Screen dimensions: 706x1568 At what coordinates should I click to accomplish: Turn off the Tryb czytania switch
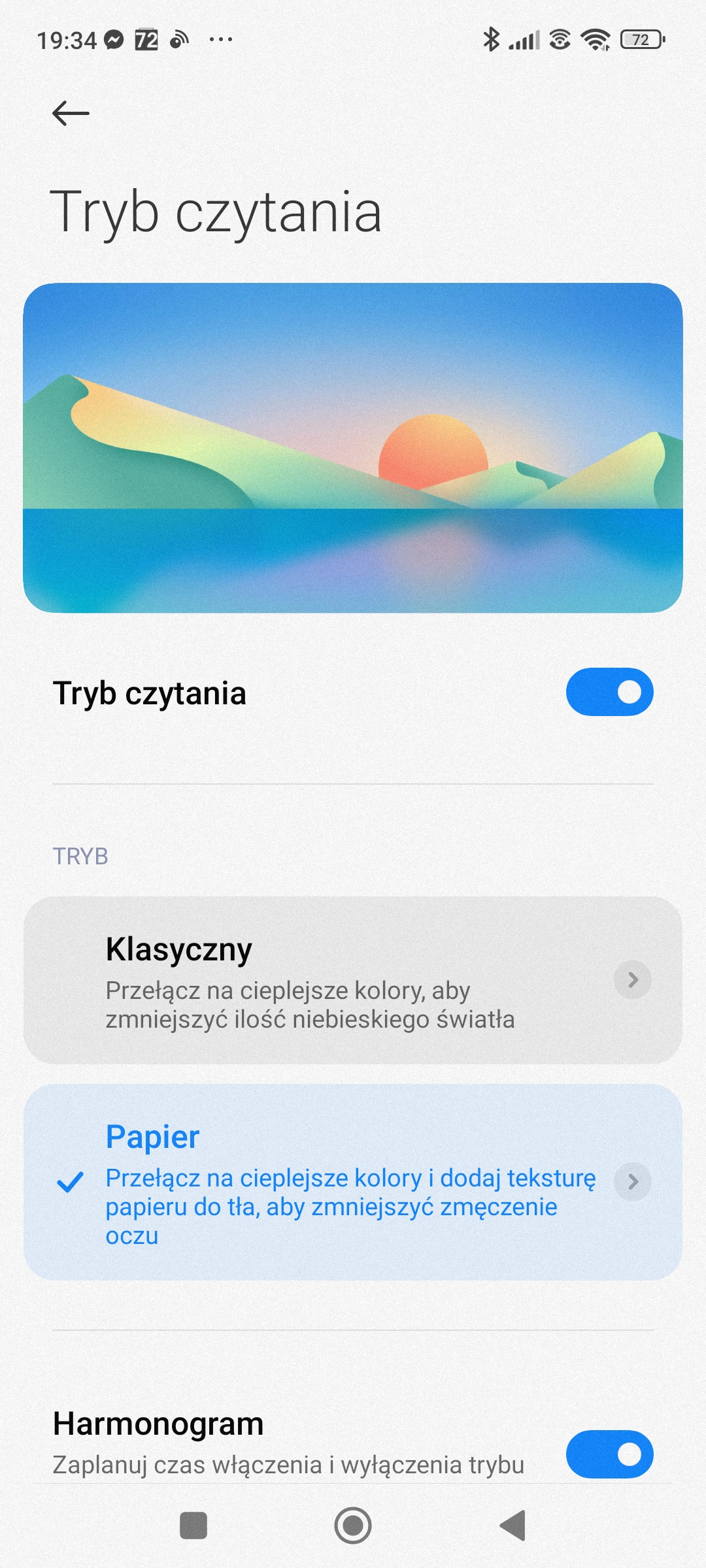click(609, 693)
